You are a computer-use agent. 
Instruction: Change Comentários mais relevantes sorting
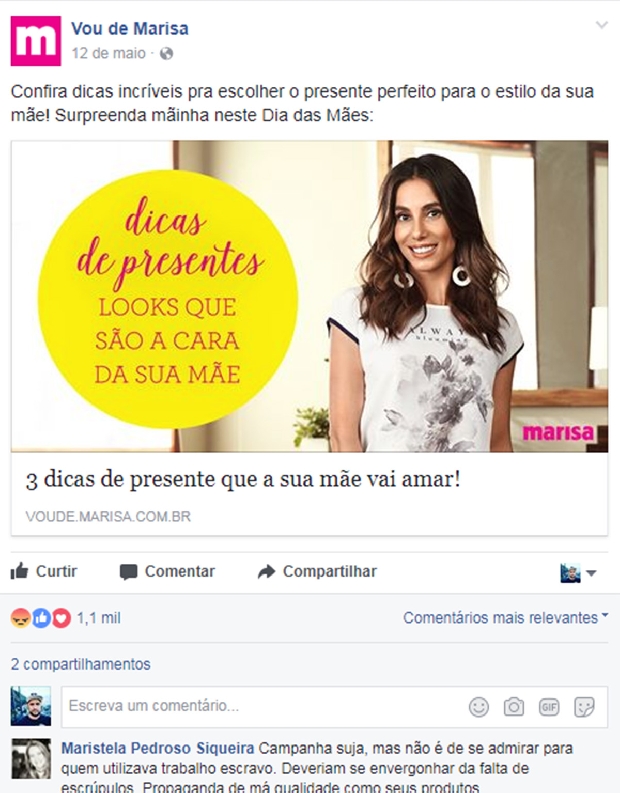pyautogui.click(x=505, y=618)
